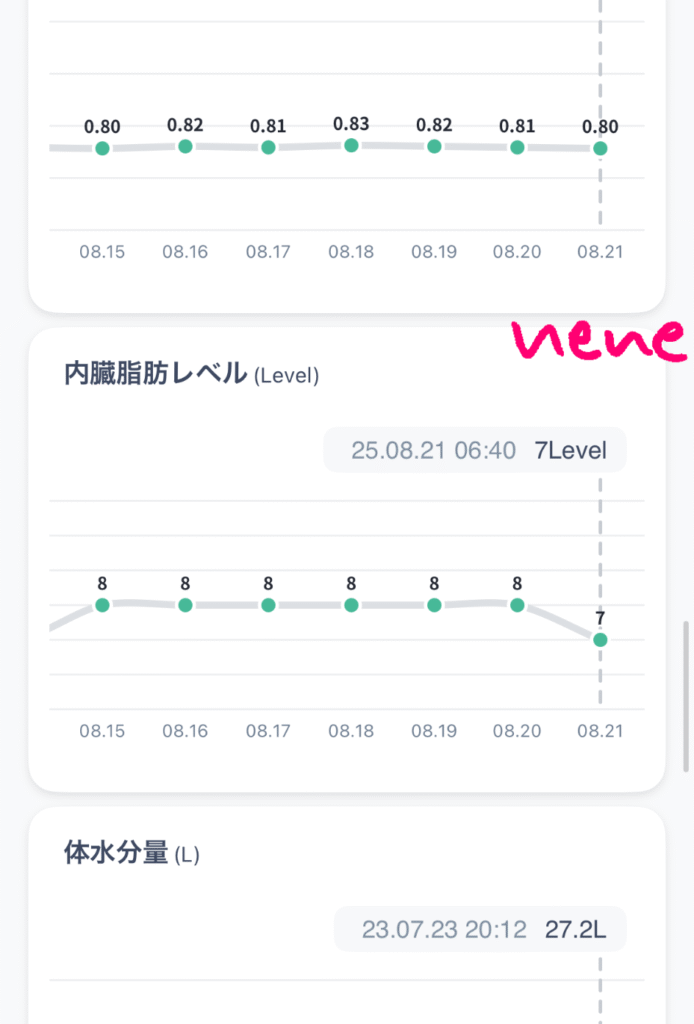This screenshot has height=1024, width=694.
Task: Tap the 0.82 data point for 08.16
Action: (185, 146)
